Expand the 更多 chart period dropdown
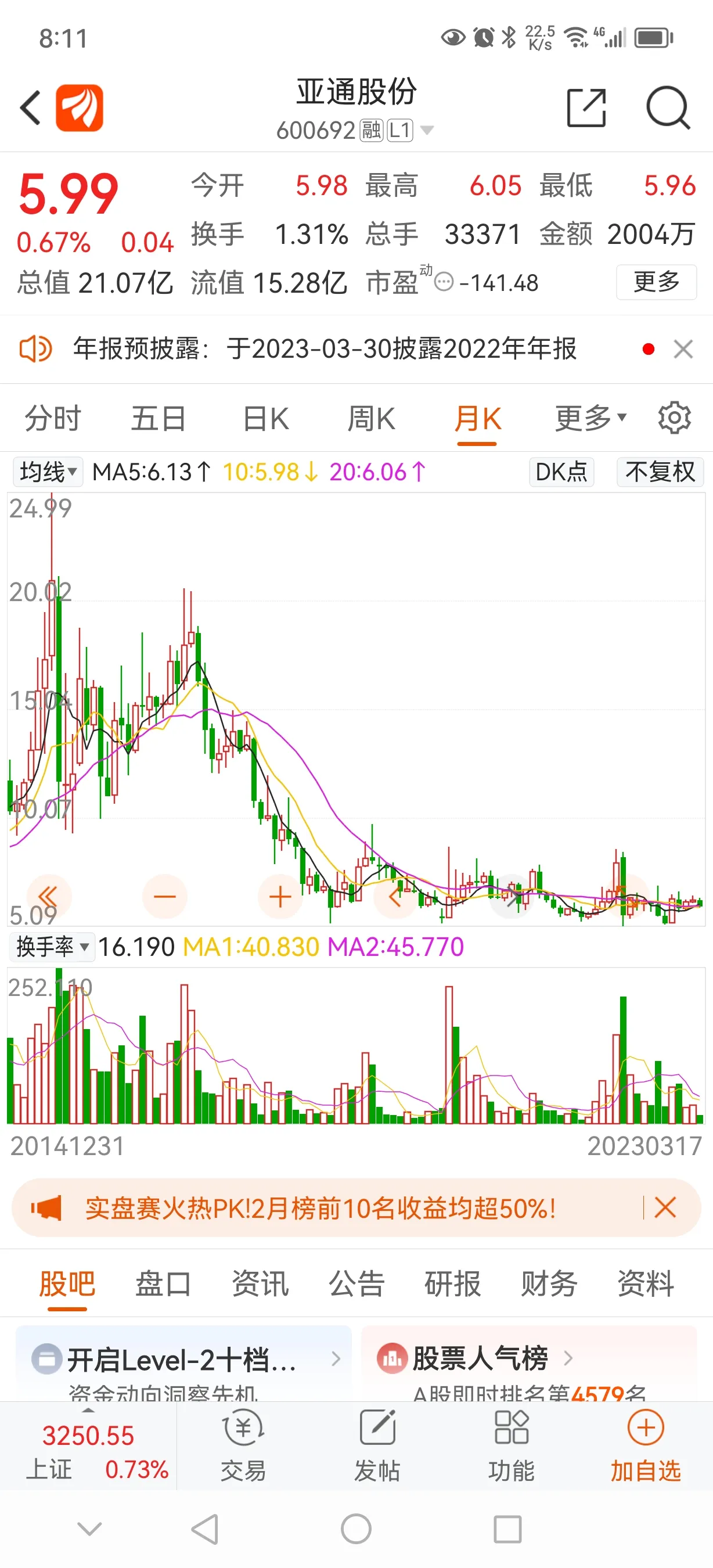Viewport: 713px width, 1568px height. (590, 418)
